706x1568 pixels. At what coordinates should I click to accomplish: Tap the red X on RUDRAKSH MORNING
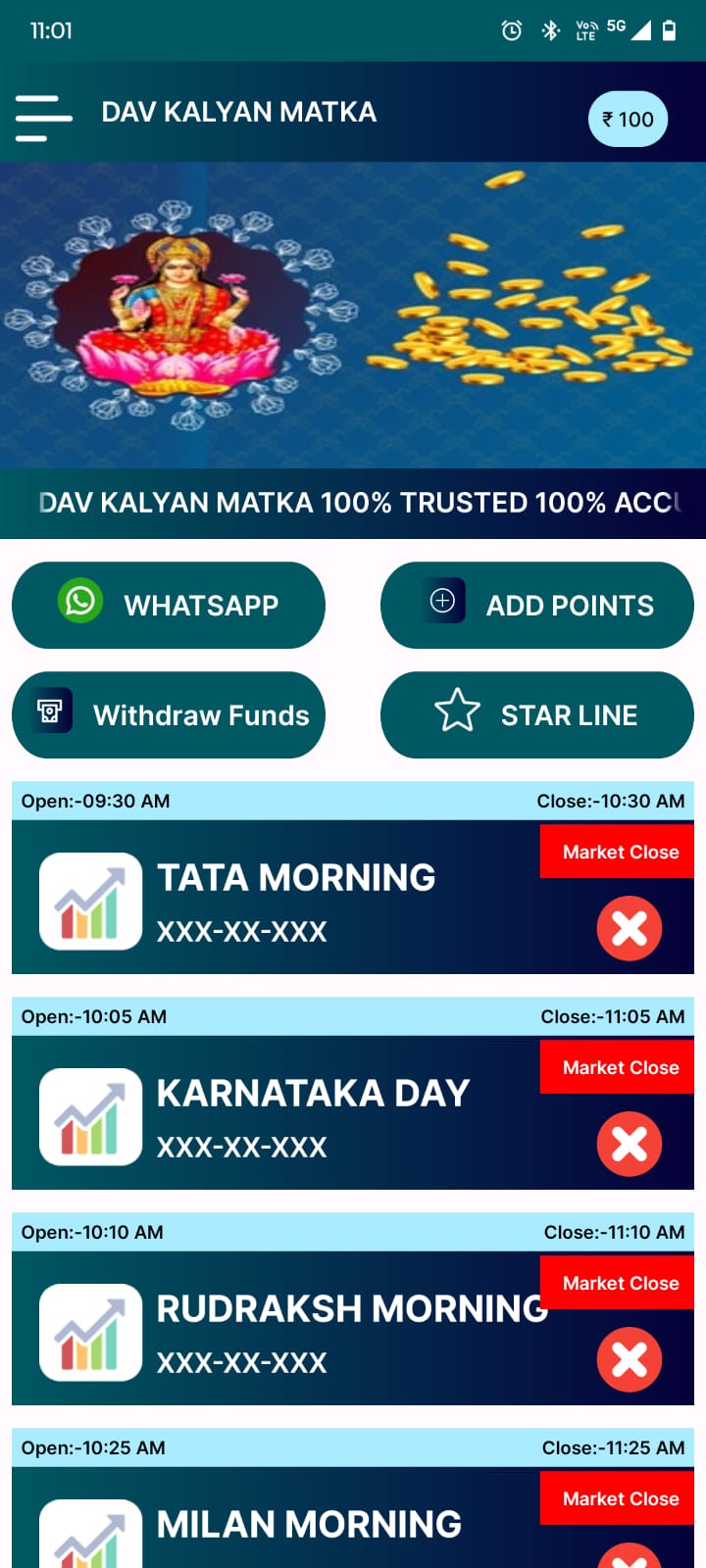click(x=629, y=1359)
